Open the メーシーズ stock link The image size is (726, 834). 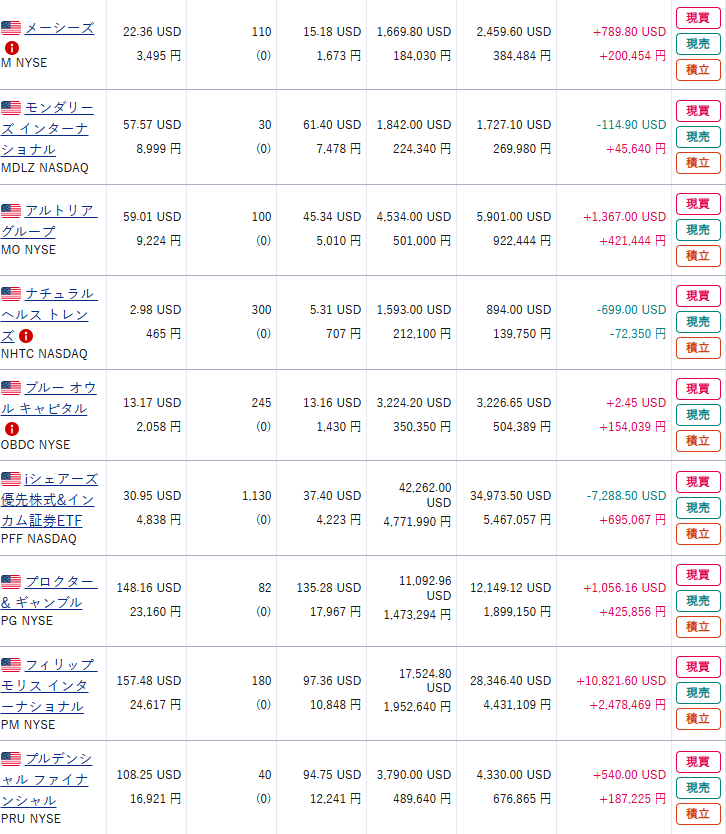(x=59, y=28)
